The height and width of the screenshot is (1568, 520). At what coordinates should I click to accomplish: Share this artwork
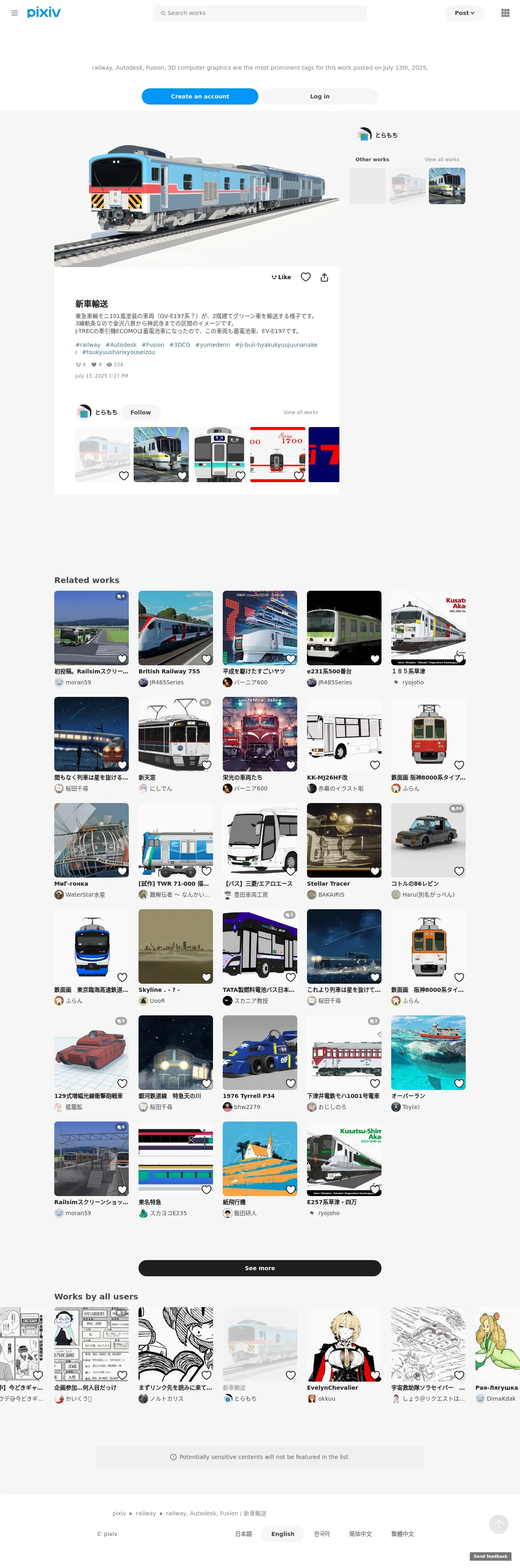click(x=324, y=277)
